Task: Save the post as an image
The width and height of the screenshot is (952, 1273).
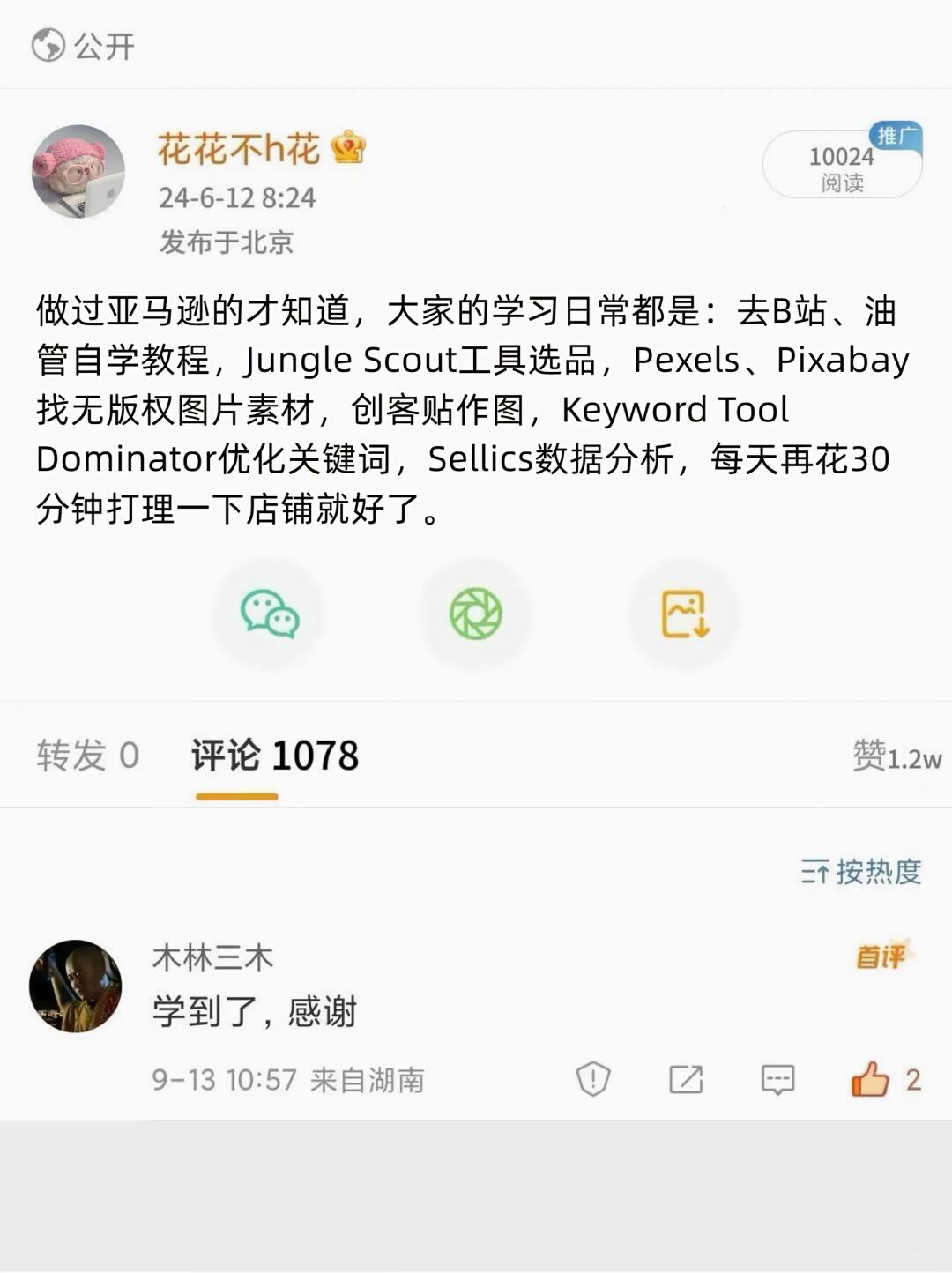Action: tap(685, 614)
